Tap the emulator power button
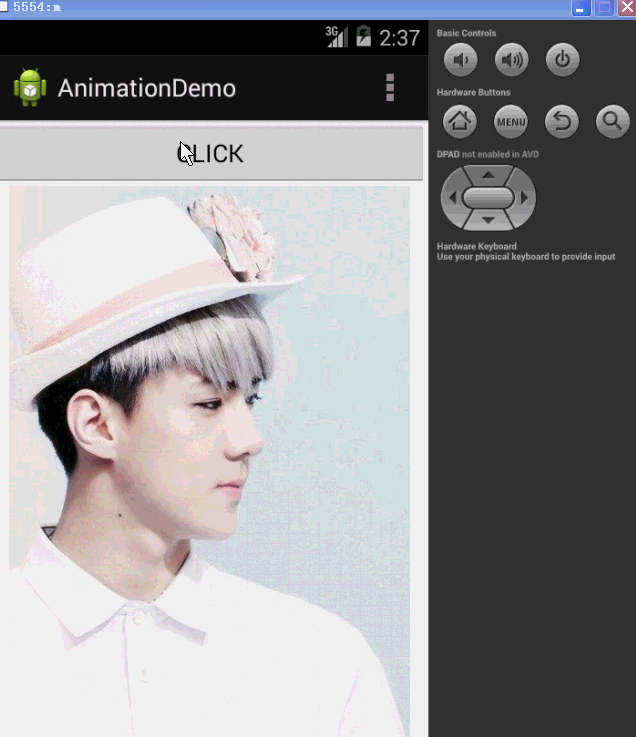Screen dimensions: 636x737 pyautogui.click(x=563, y=61)
